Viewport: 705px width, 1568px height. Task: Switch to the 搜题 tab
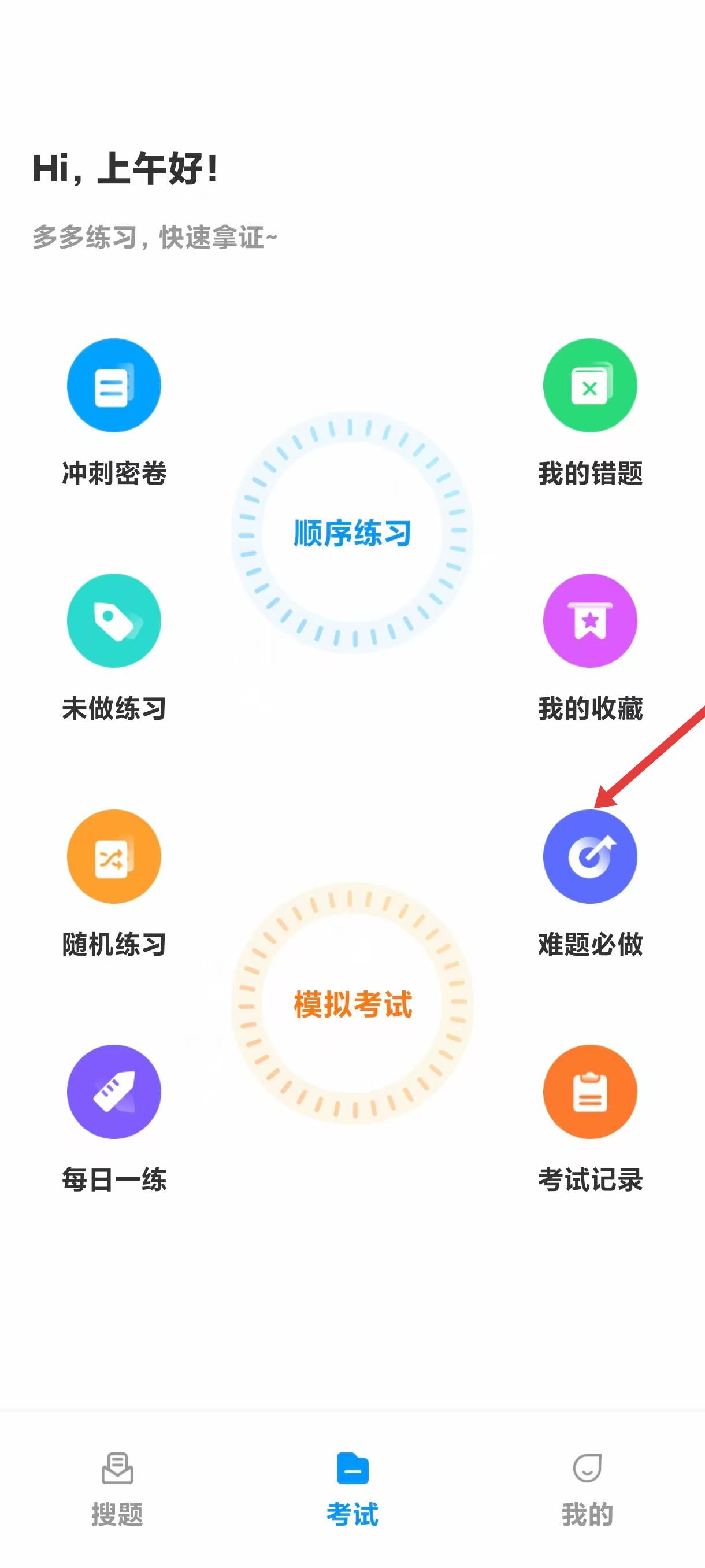pos(117,1489)
